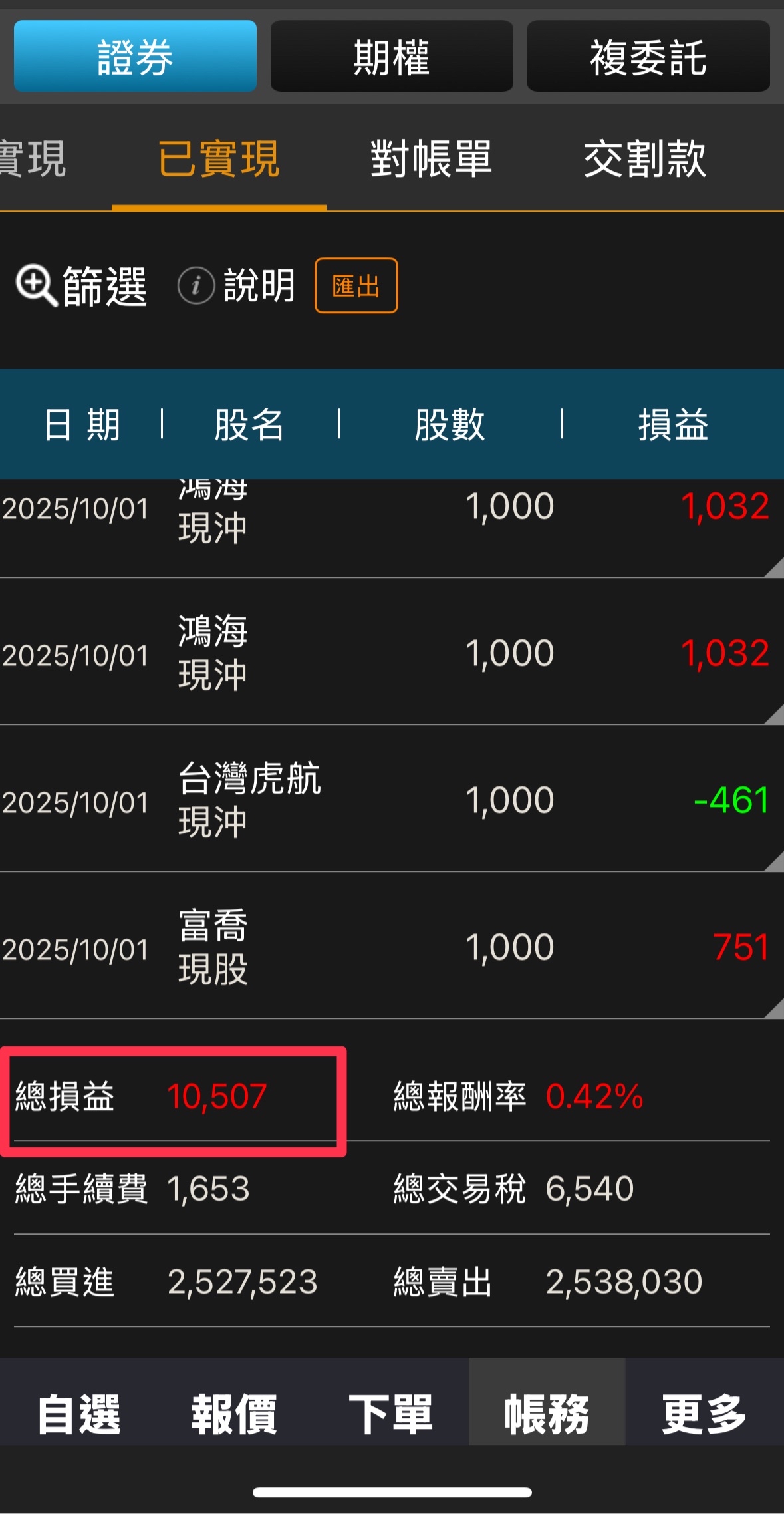Go to the 下單 bottom tab
Image resolution: width=784 pixels, height=1514 pixels.
coord(391,1414)
